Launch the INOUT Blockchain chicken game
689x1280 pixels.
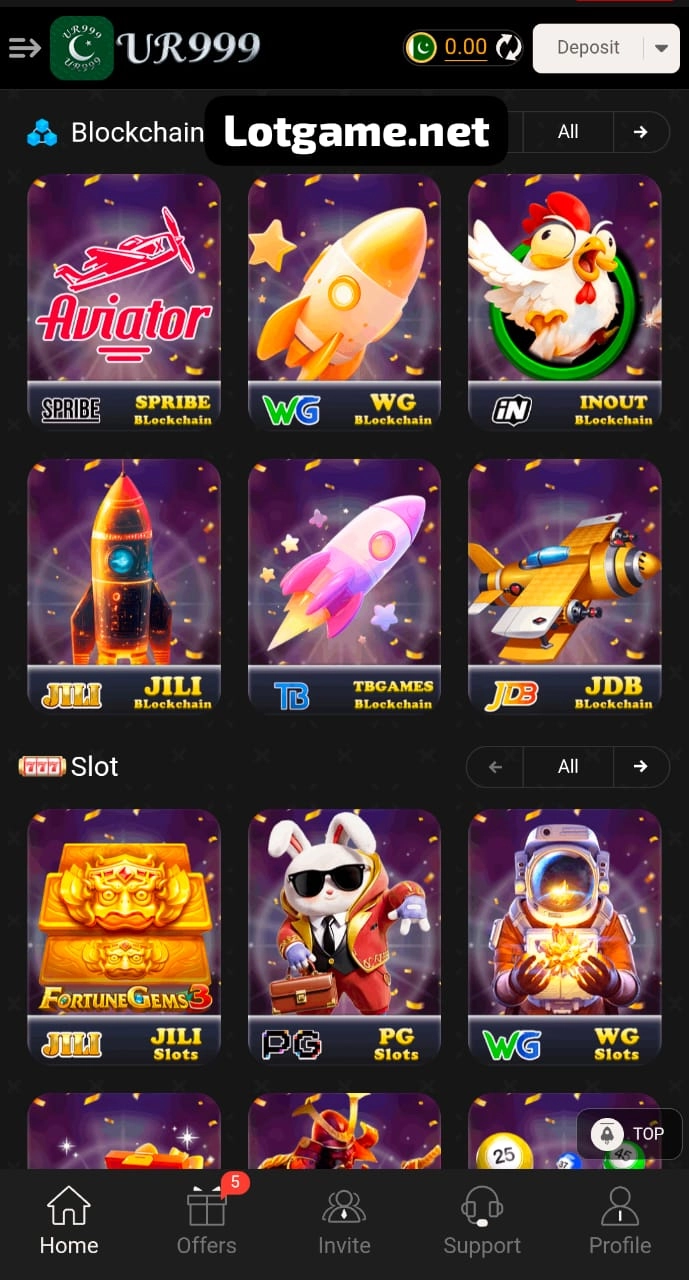click(564, 300)
